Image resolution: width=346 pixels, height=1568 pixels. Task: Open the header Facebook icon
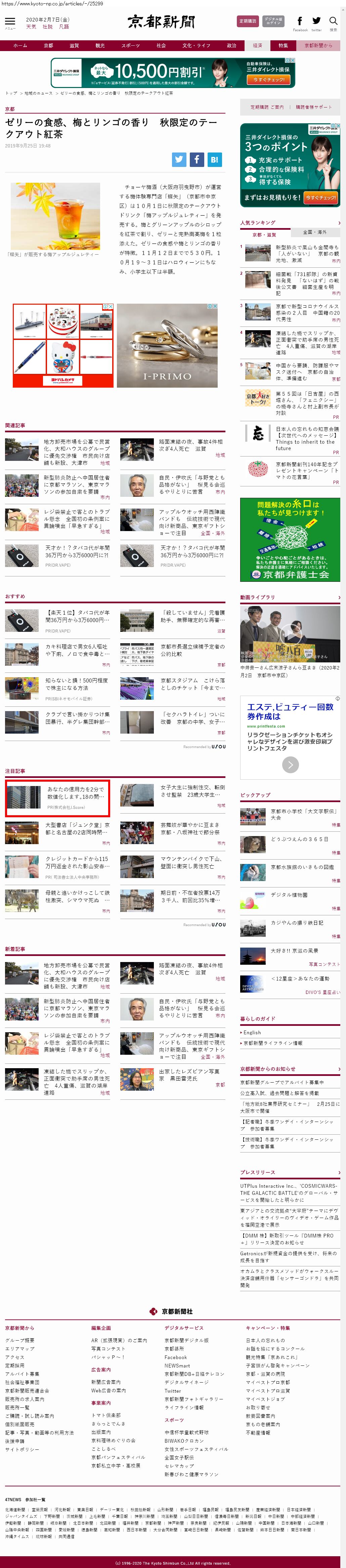pyautogui.click(x=300, y=21)
